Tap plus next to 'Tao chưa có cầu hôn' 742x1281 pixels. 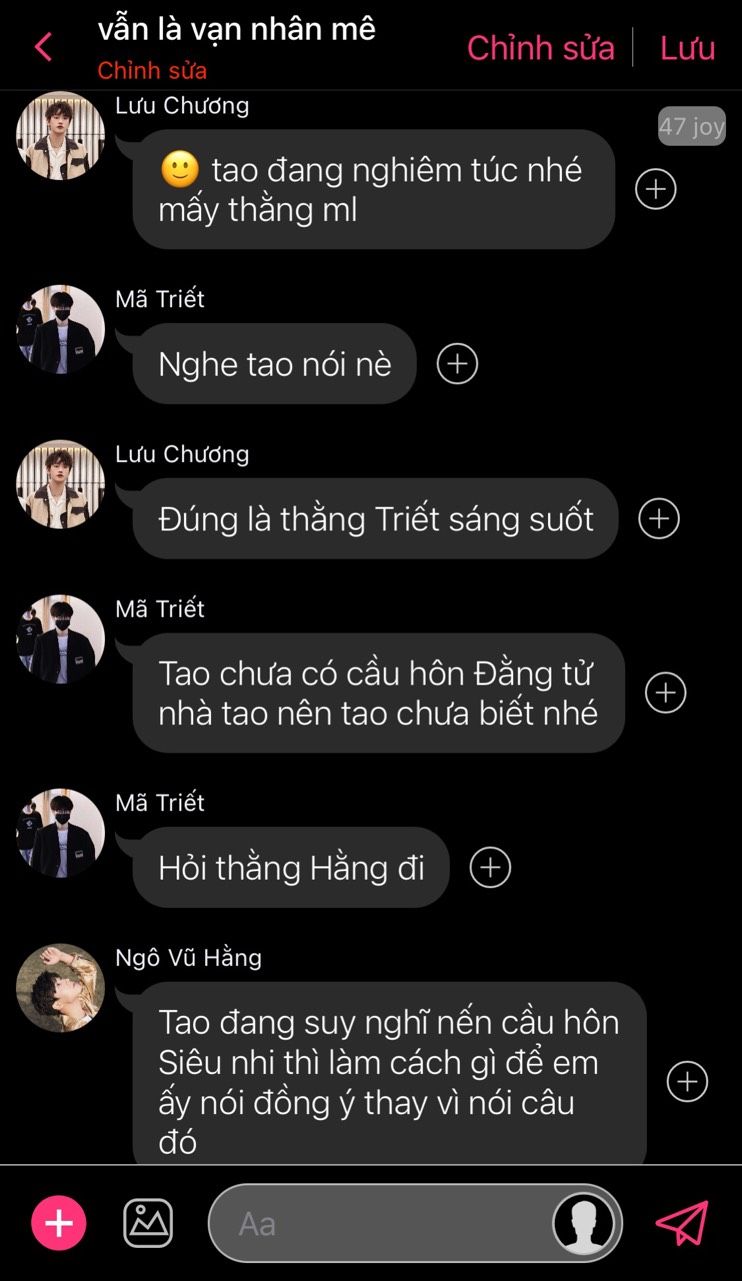click(665, 692)
